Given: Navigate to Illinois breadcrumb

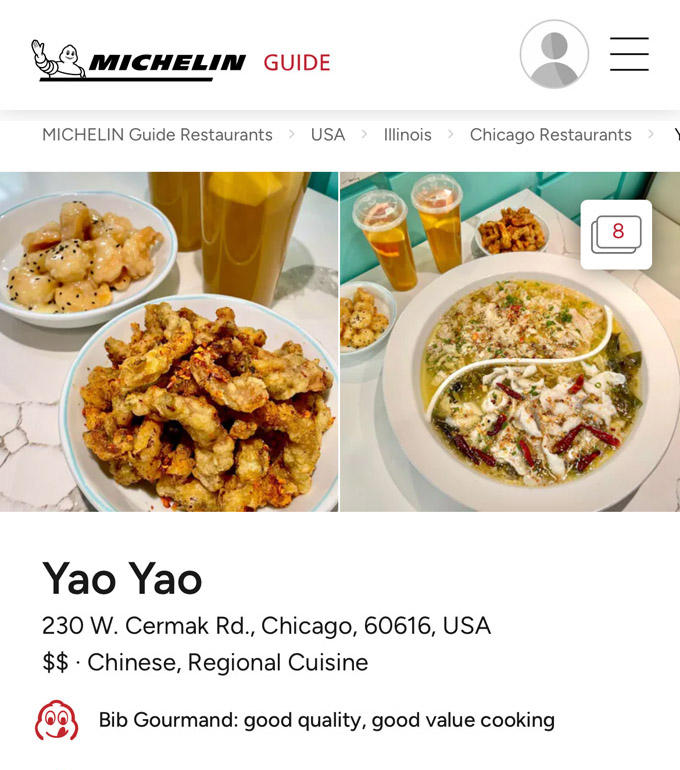Looking at the screenshot, I should 408,135.
